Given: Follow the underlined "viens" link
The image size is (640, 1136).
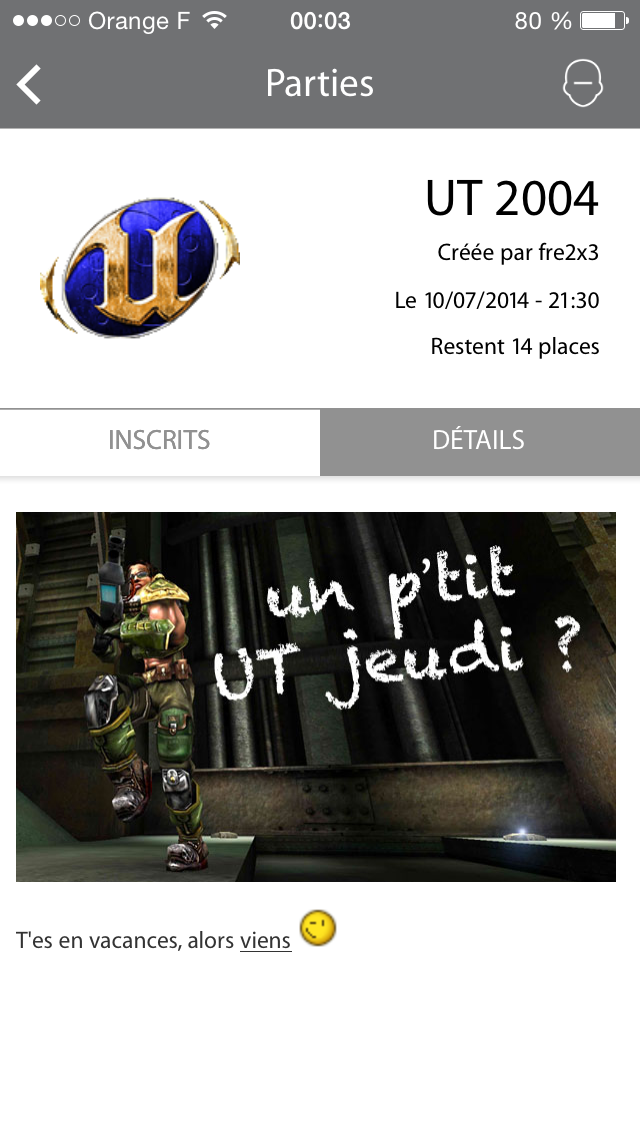Looking at the screenshot, I should click(265, 940).
